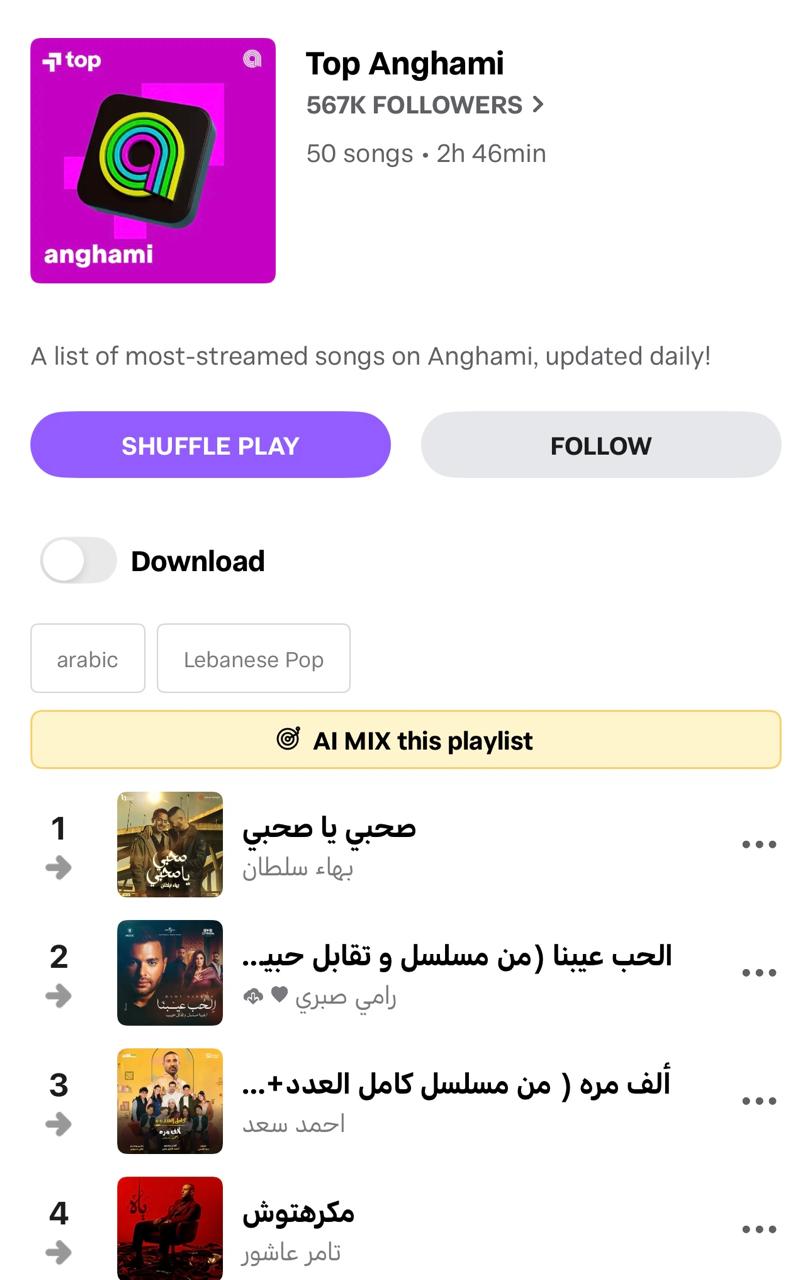This screenshot has height=1280, width=812.
Task: Click the download cloud icon beside رامي صبري
Action: pyautogui.click(x=252, y=996)
